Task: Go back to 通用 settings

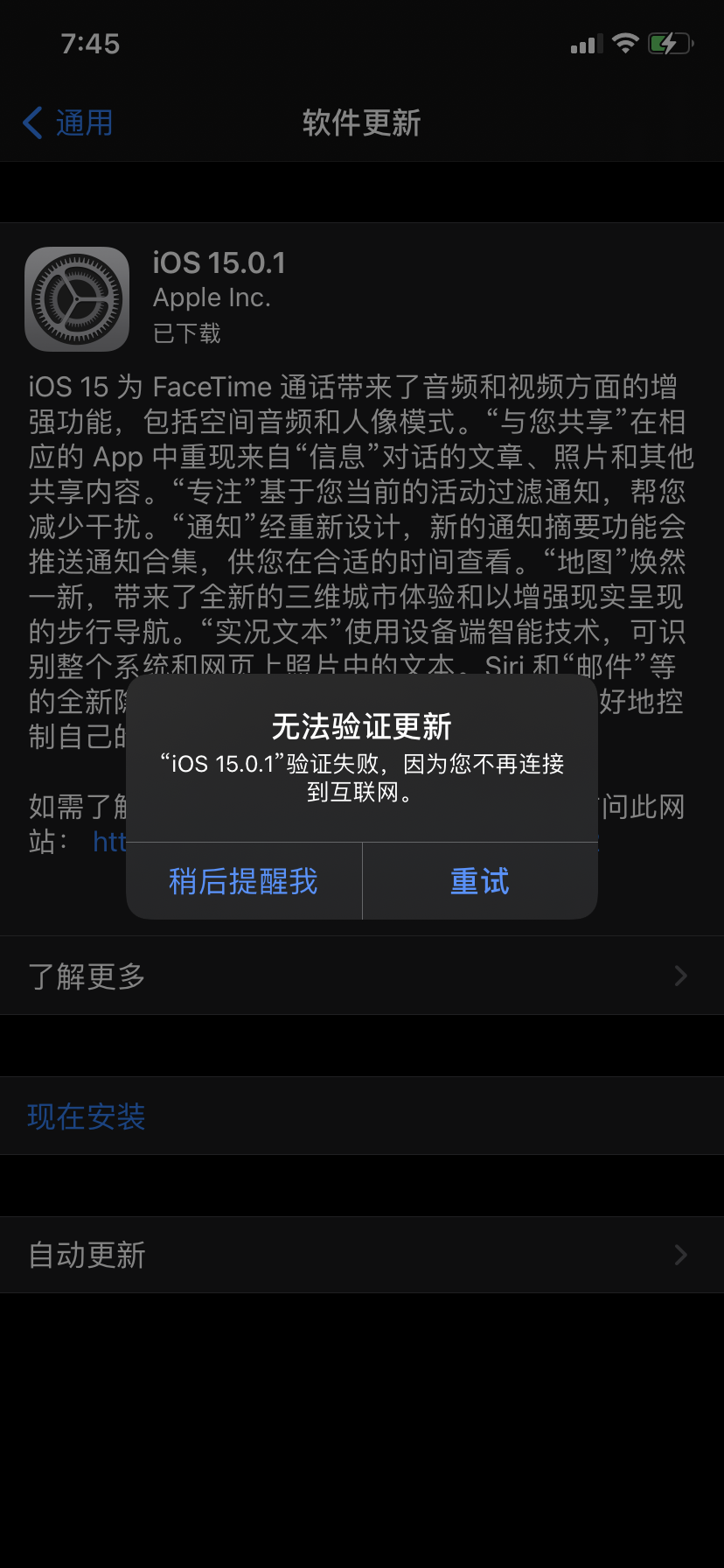Action: (x=68, y=123)
